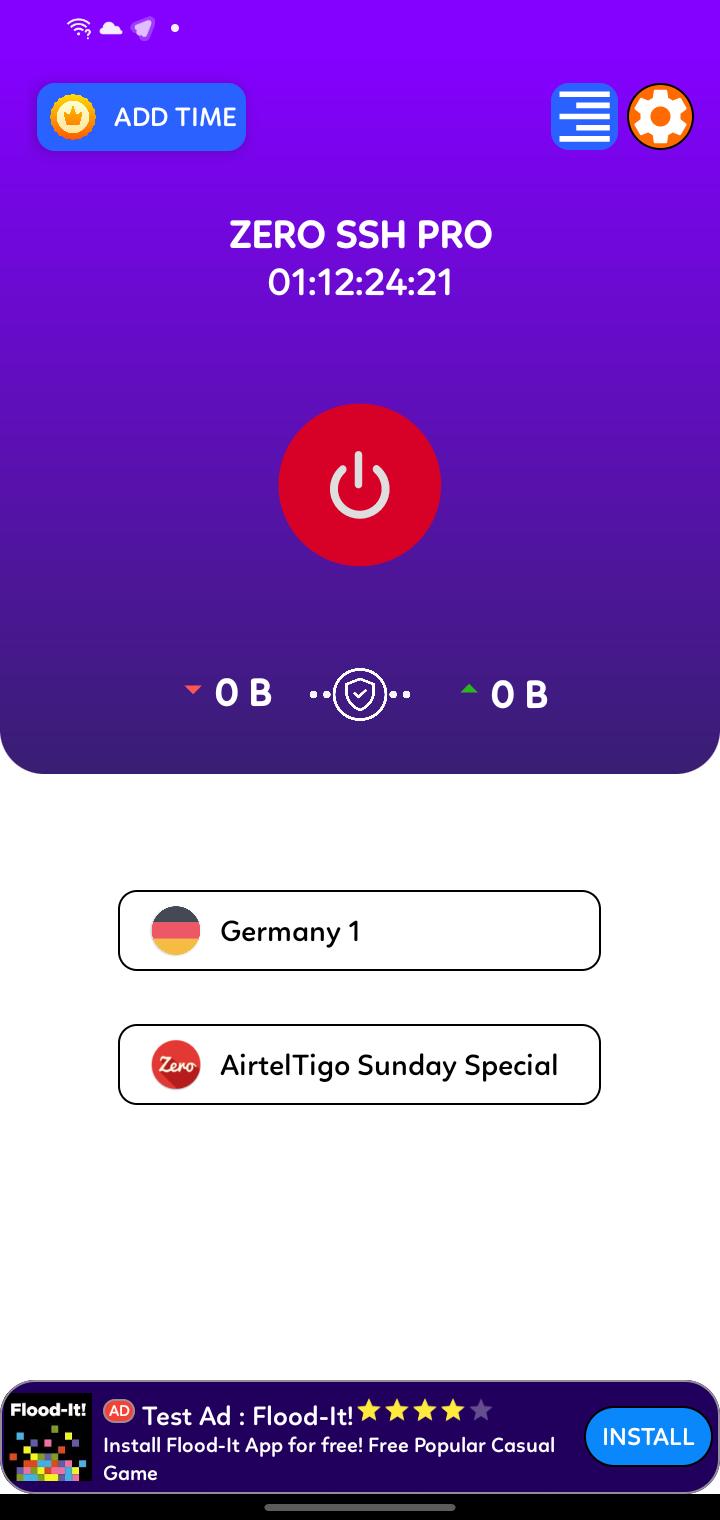720x1520 pixels.
Task: Install the Flood-It app from the ad
Action: 647,1437
